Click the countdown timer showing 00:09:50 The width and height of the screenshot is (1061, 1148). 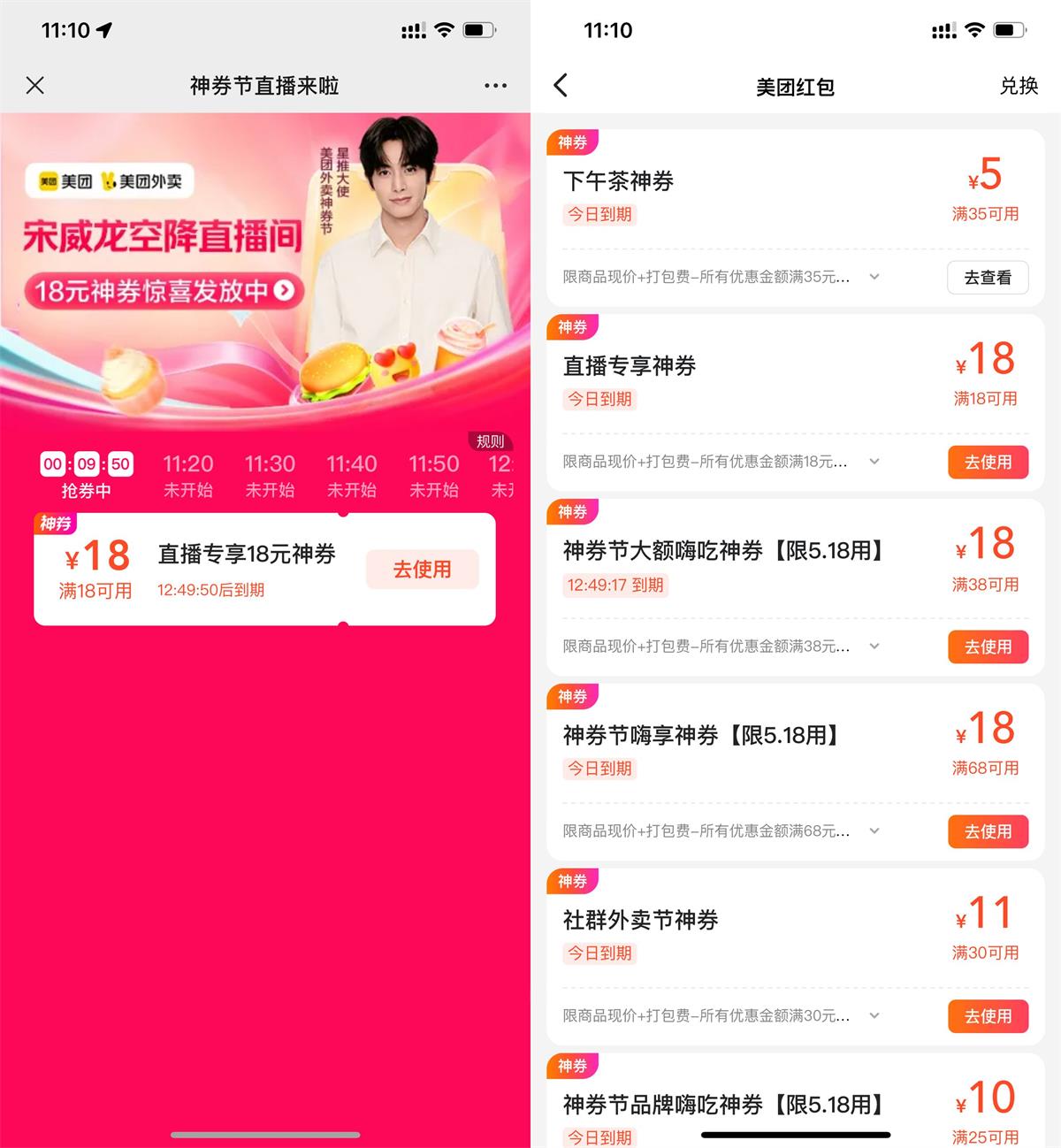86,463
